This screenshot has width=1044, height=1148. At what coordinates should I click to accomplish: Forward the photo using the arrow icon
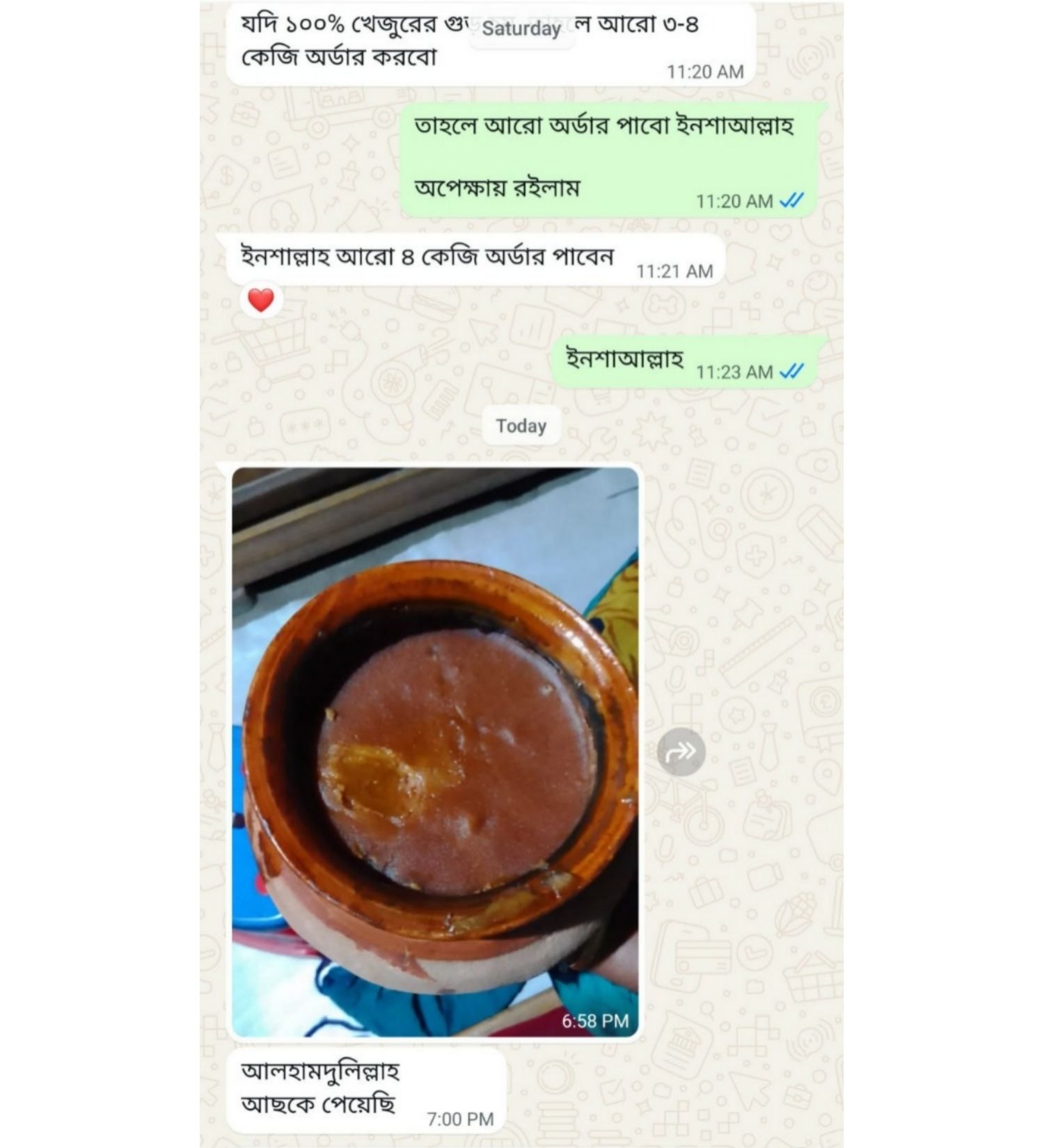coord(681,752)
